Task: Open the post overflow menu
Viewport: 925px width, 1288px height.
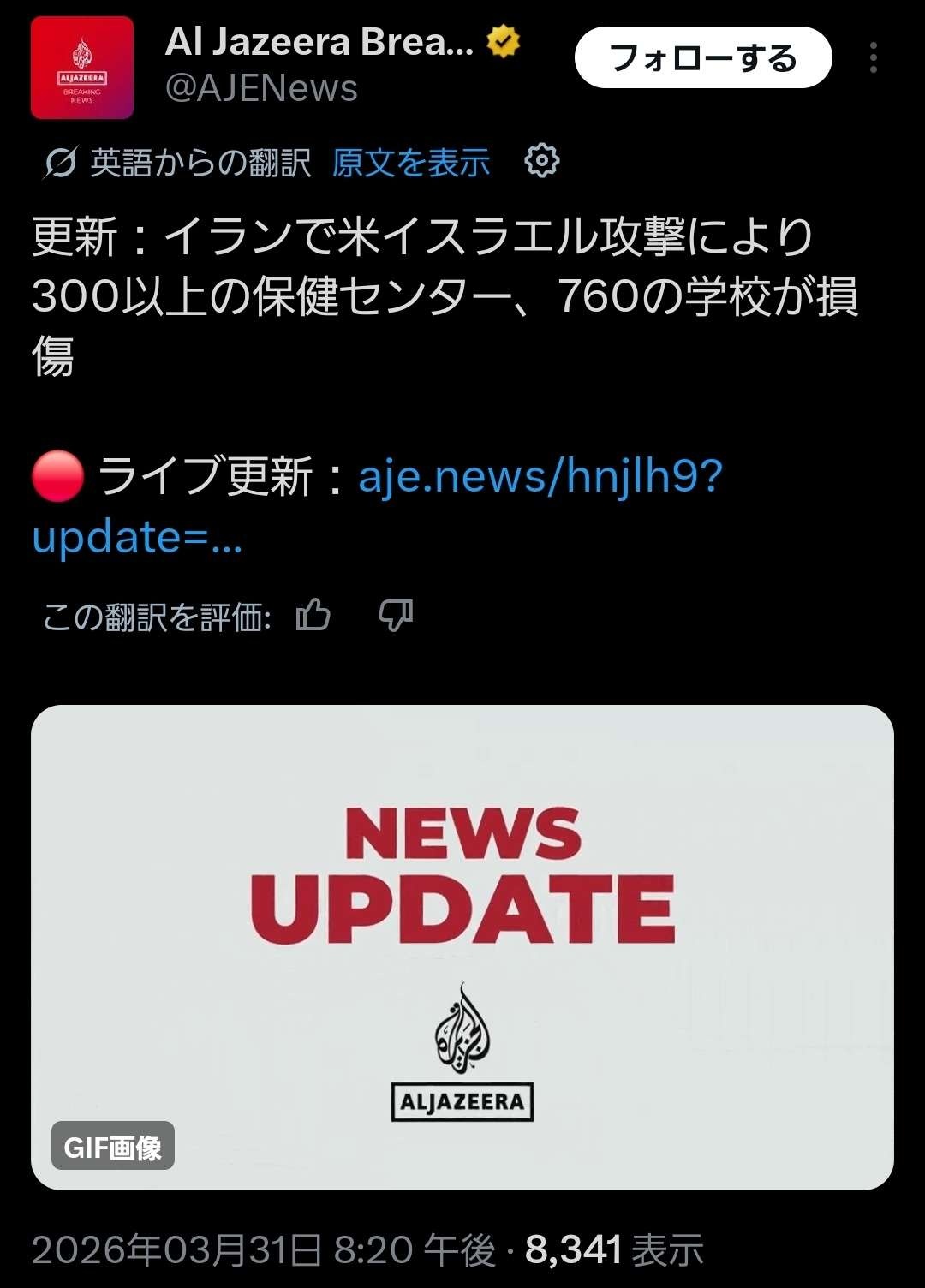Action: [x=873, y=57]
